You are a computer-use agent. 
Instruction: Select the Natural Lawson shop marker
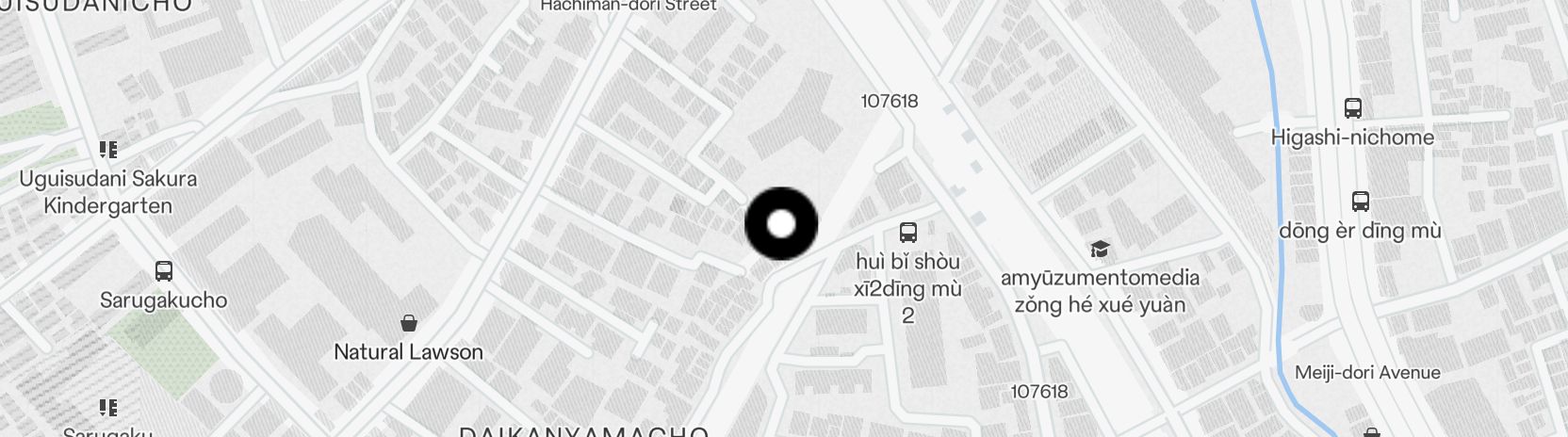click(409, 324)
